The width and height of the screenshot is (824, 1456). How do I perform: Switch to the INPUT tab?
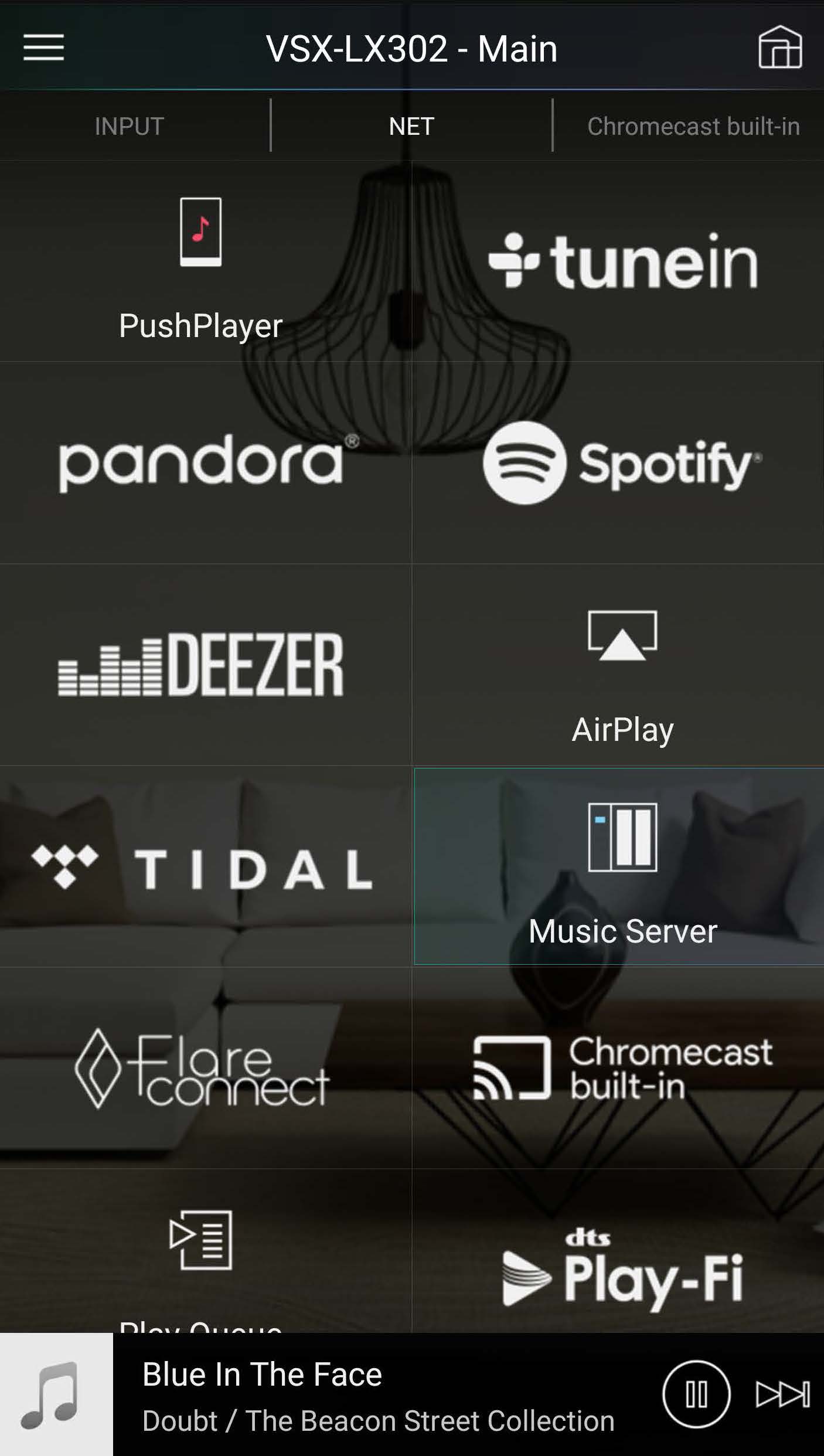pos(129,126)
